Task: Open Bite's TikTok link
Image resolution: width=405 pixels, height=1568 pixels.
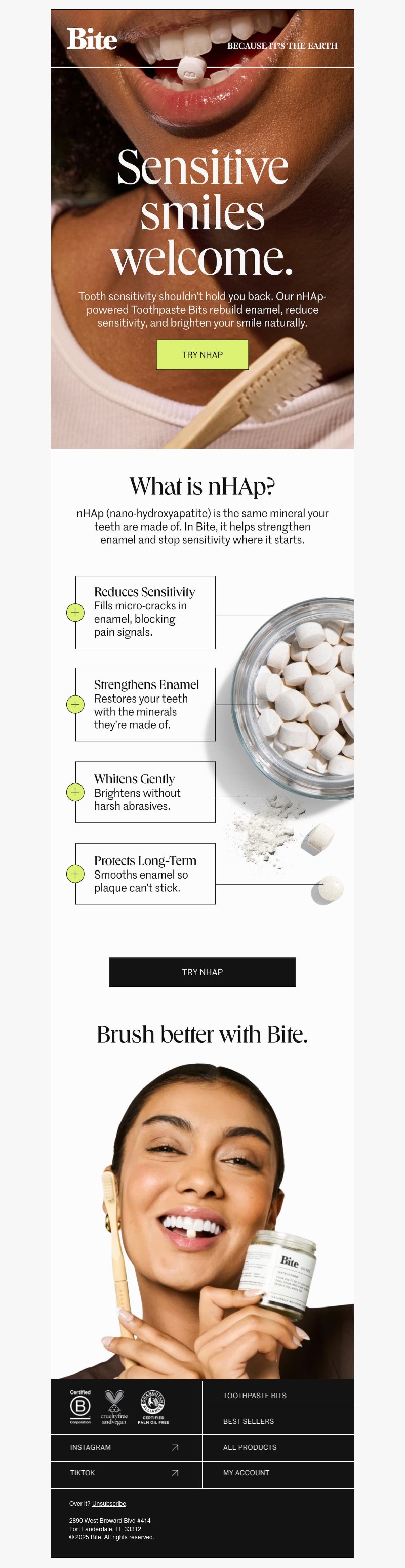Action: tap(126, 1472)
